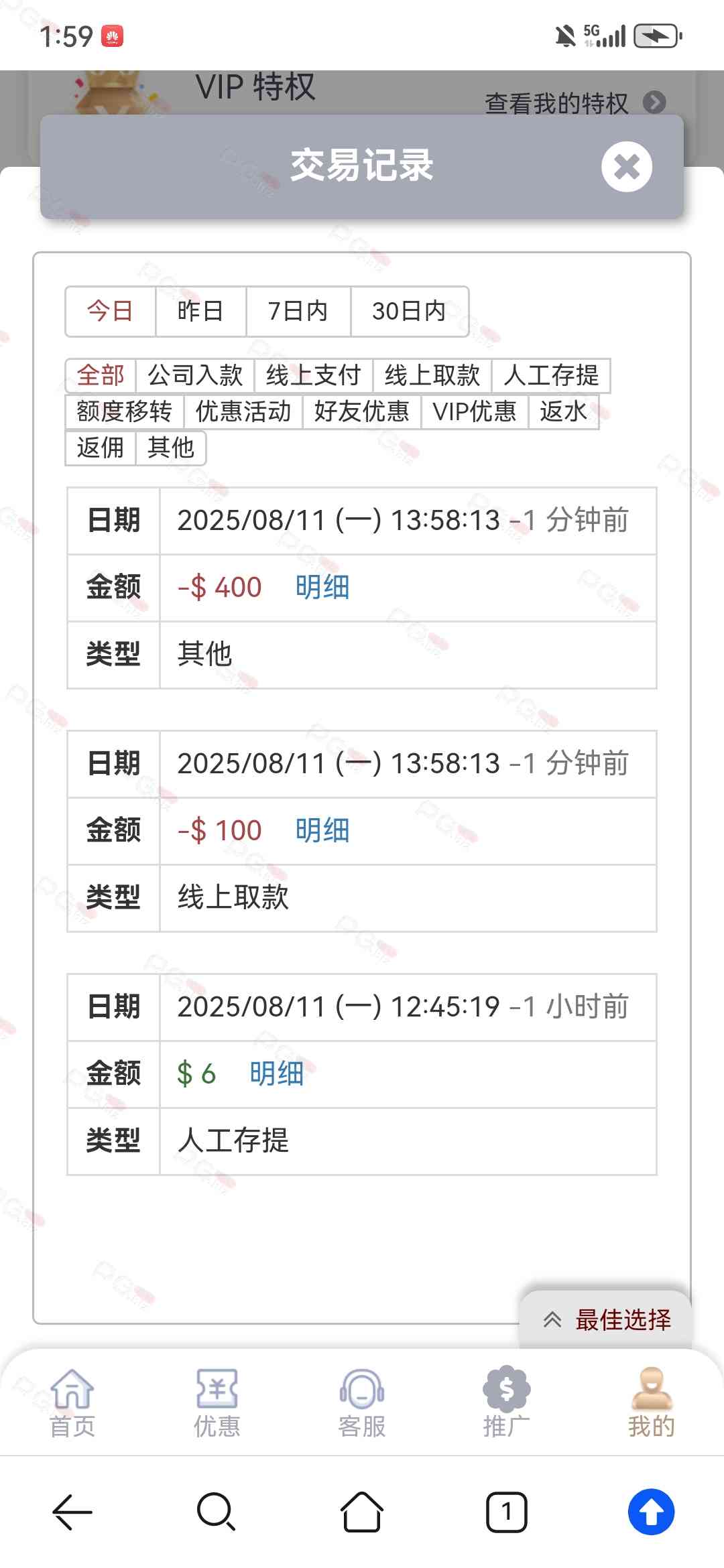The width and height of the screenshot is (724, 1568).
Task: Expand the 最佳选择 panel
Action: tap(605, 1320)
